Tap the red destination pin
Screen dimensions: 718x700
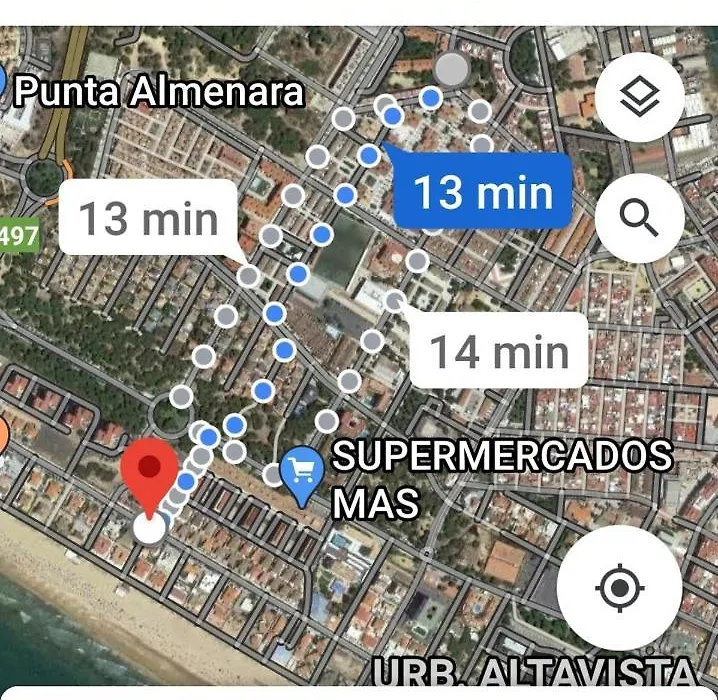tap(150, 472)
